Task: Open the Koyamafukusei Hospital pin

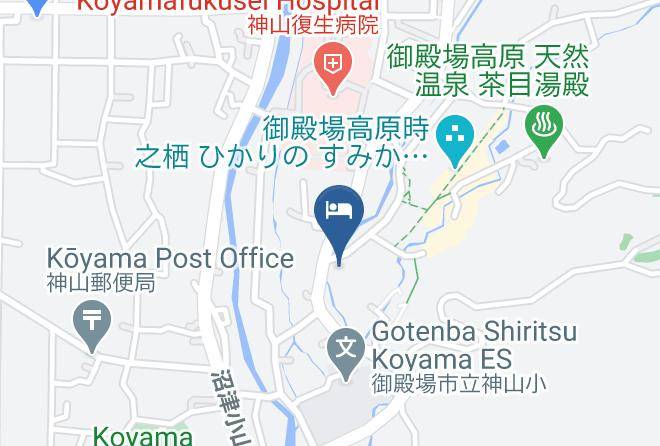Action: (333, 67)
